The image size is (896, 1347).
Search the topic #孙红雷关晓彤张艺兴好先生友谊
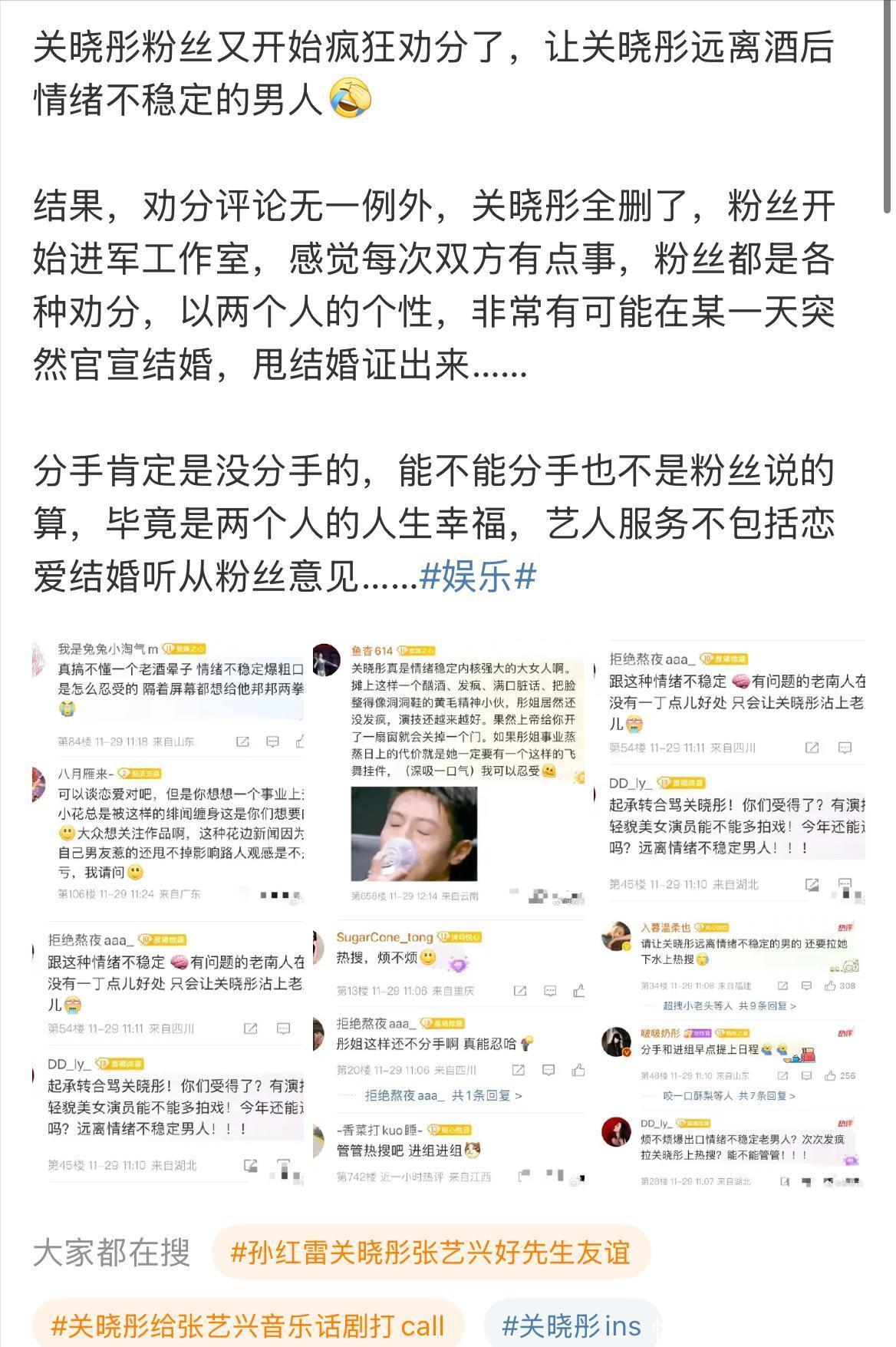click(x=430, y=1252)
